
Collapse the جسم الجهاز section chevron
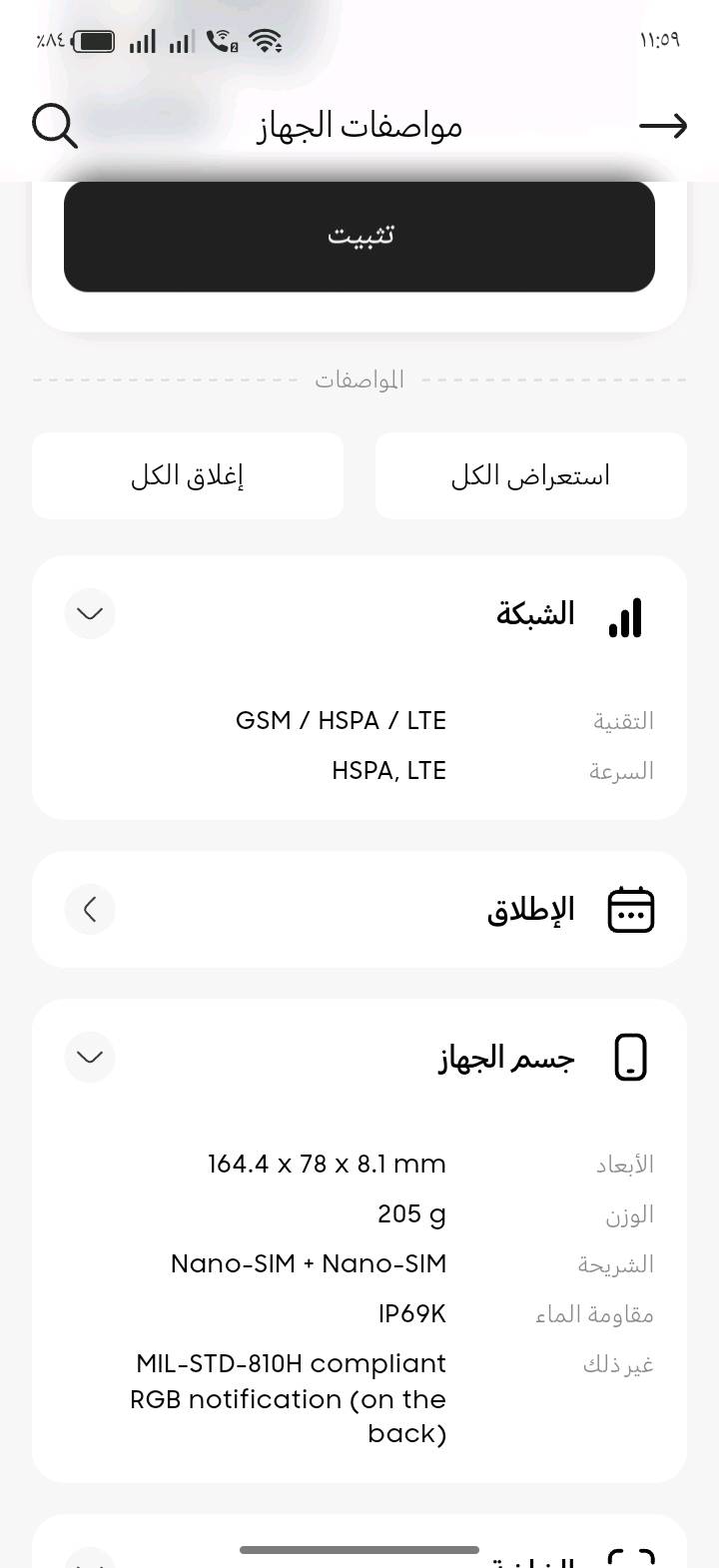click(x=90, y=1056)
